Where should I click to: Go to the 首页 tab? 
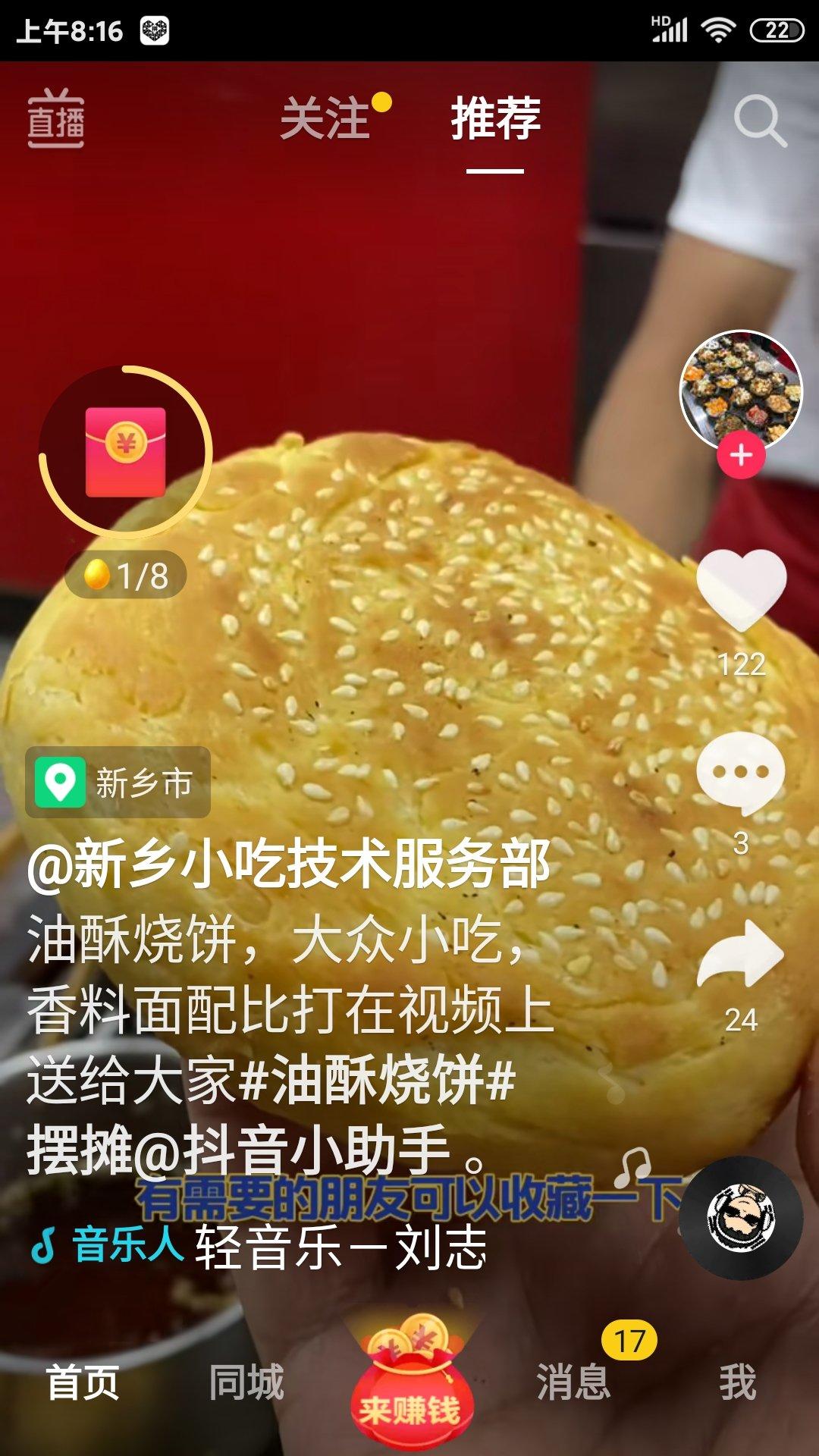pos(83,1382)
